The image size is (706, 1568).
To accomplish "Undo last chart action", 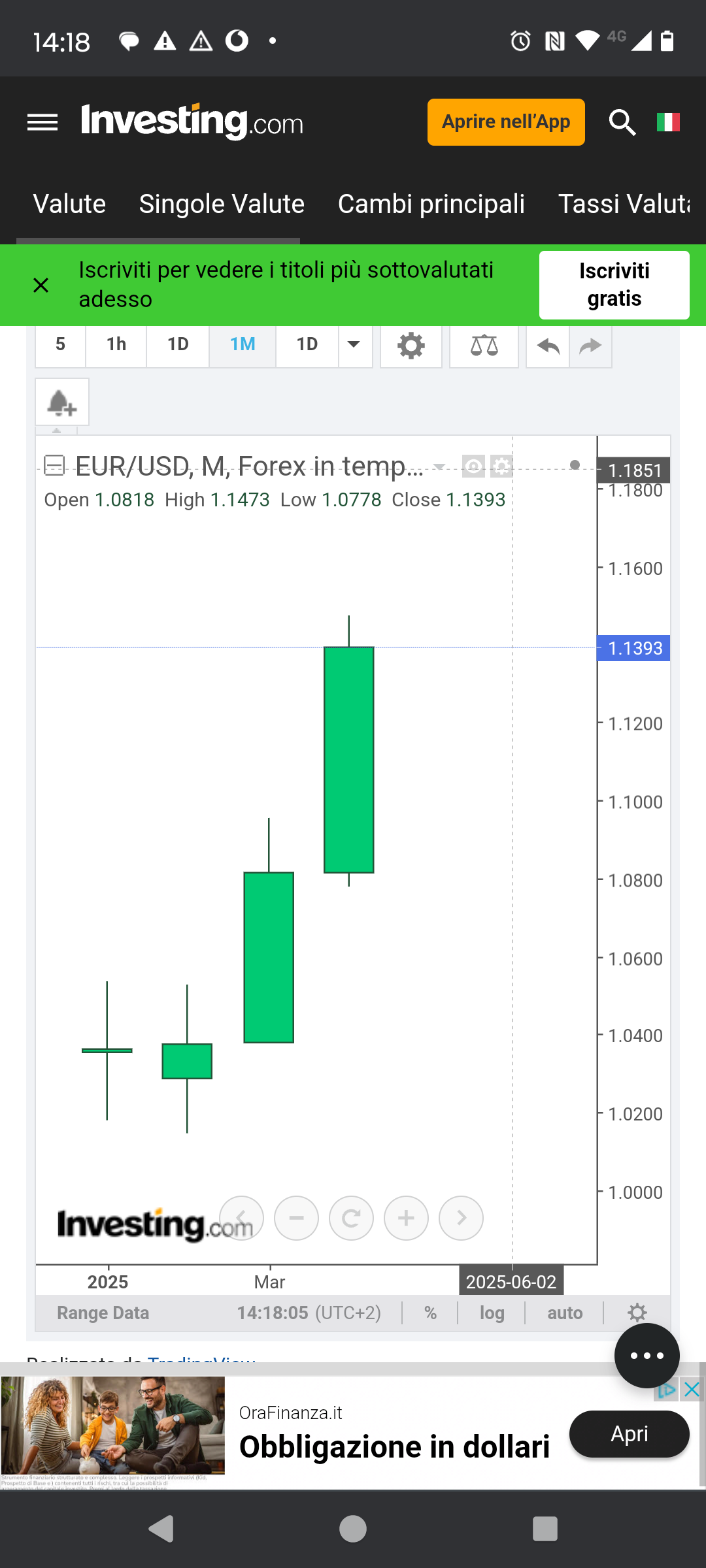I will coord(548,346).
